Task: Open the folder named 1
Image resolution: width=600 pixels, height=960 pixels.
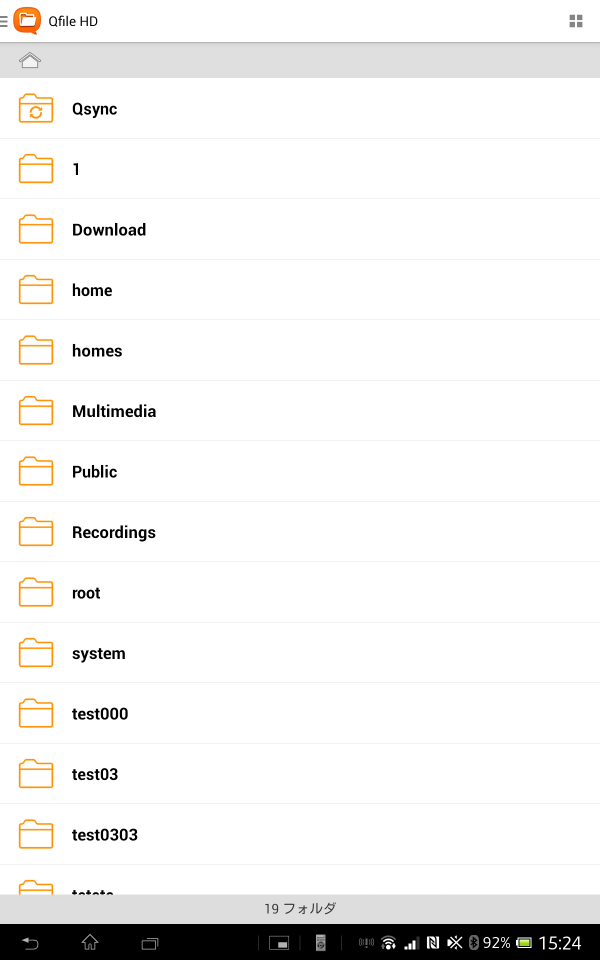Action: click(300, 169)
